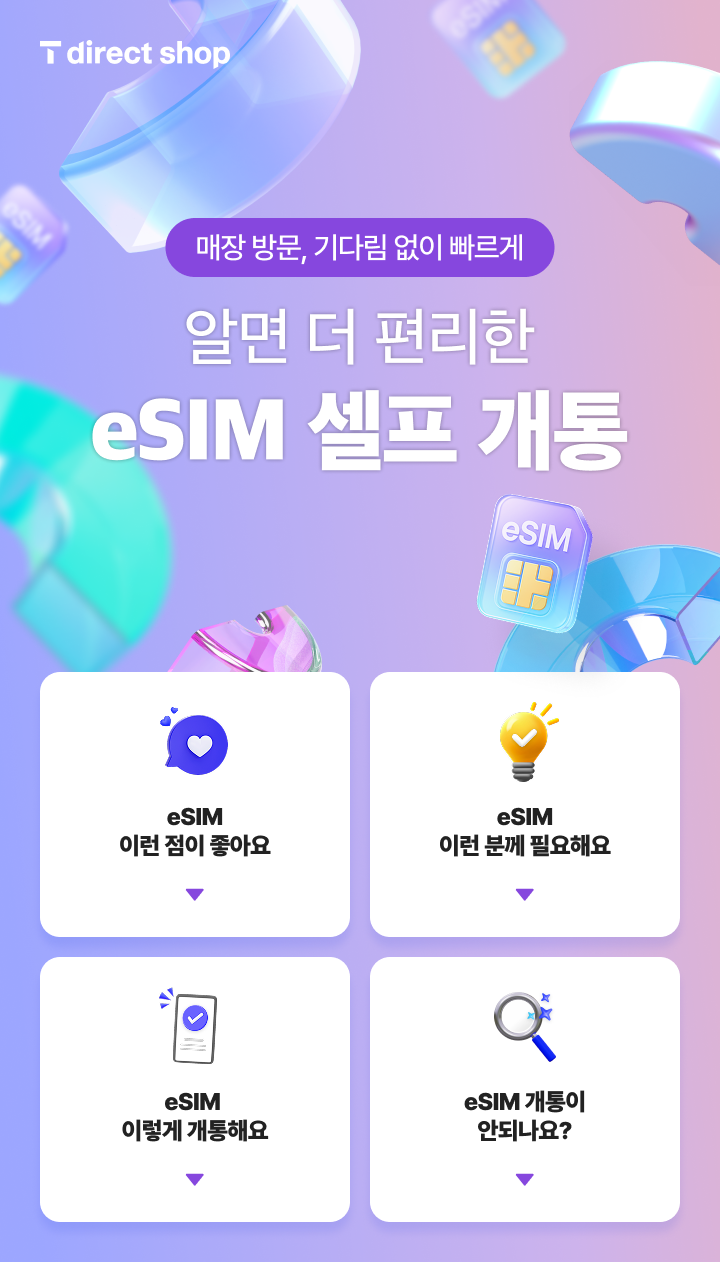
Task: Open the 'eSIM 이렇게 개통해요' card
Action: pos(195,1179)
